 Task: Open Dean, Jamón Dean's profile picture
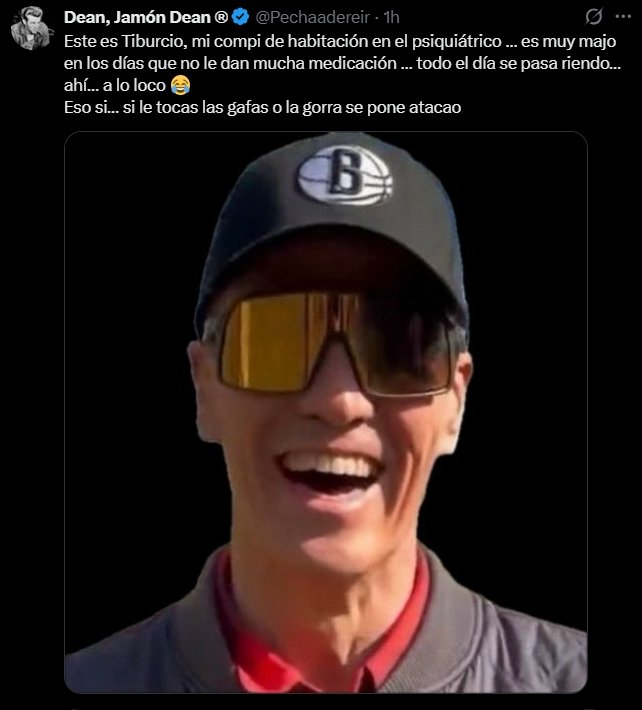coord(32,32)
